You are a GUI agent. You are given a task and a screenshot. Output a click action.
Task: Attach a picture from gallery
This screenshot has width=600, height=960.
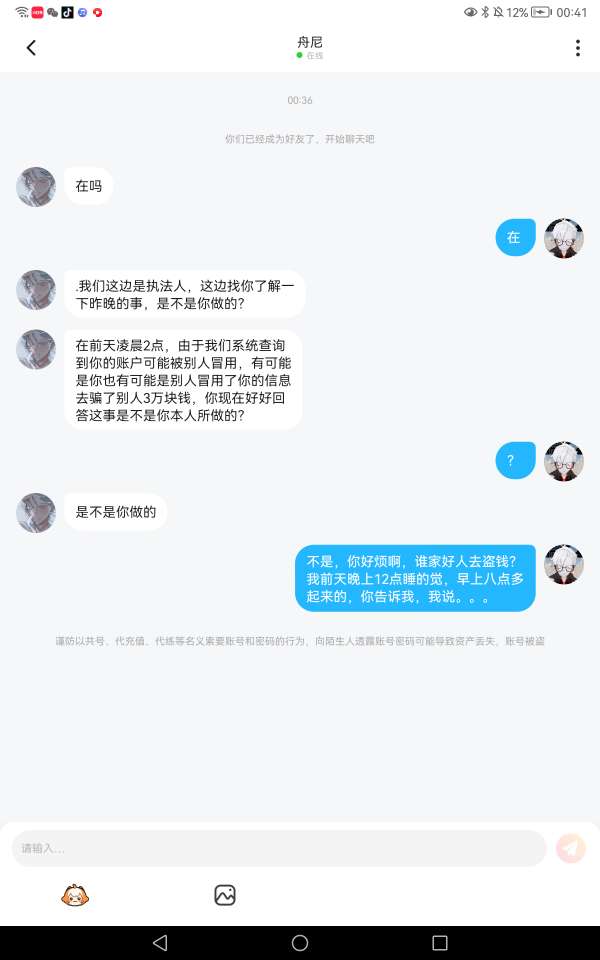[x=225, y=895]
